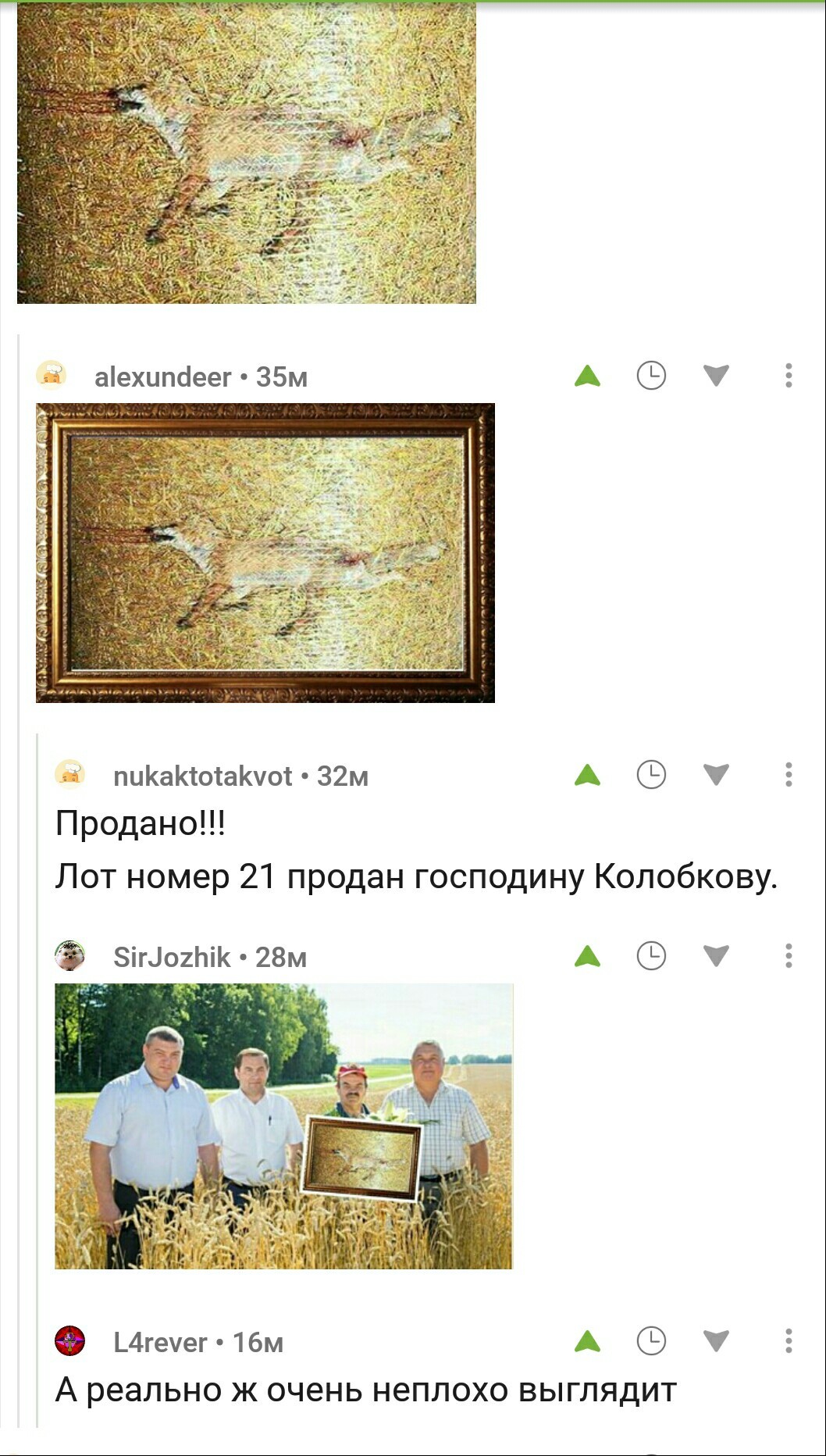Save alexundeer's comment for later

point(651,376)
